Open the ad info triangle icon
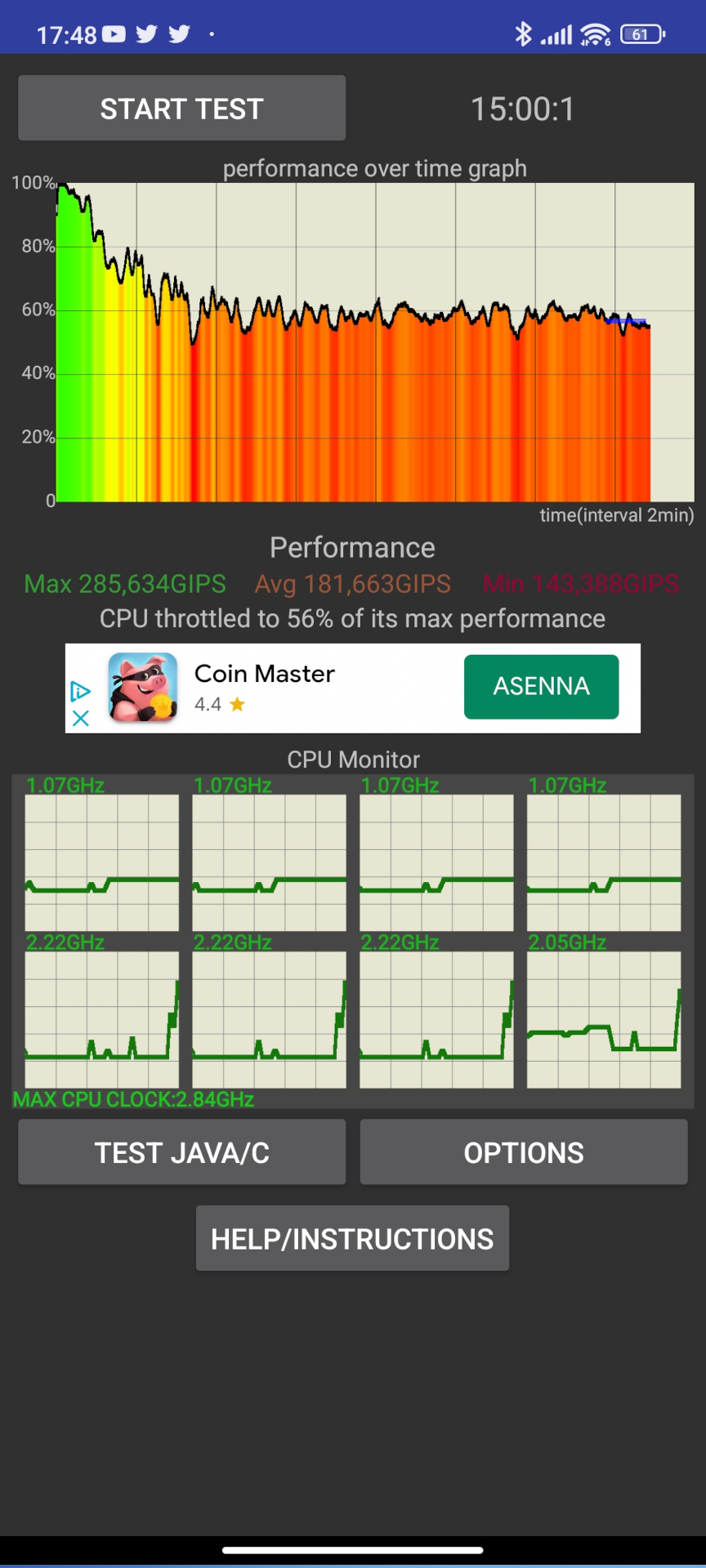 [x=80, y=692]
